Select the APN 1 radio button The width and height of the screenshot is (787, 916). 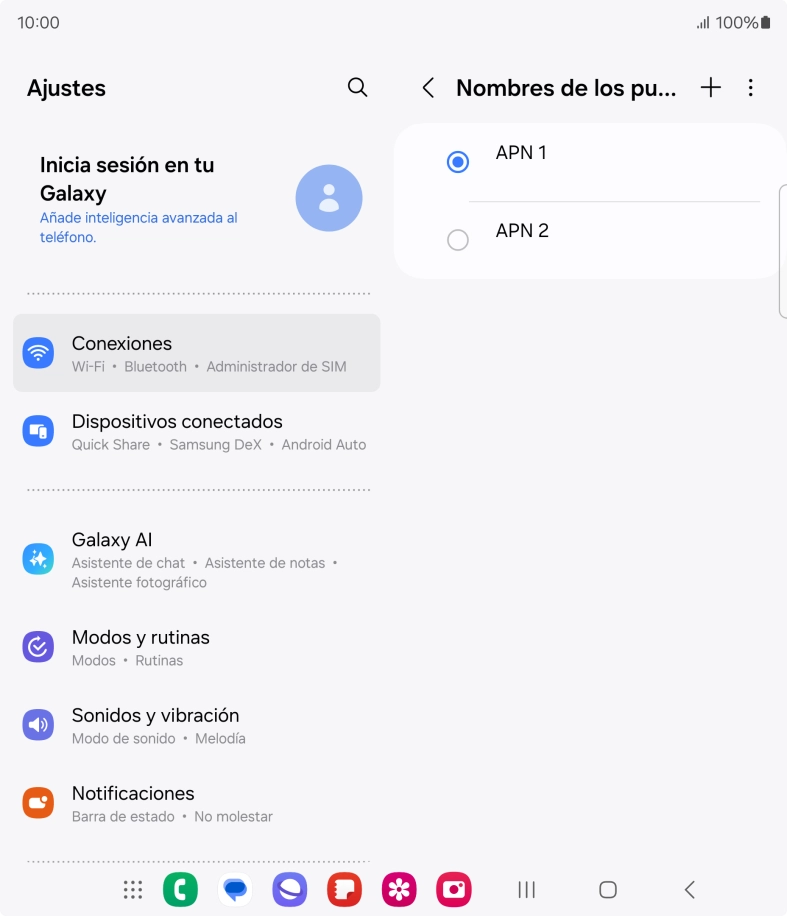[x=458, y=162]
